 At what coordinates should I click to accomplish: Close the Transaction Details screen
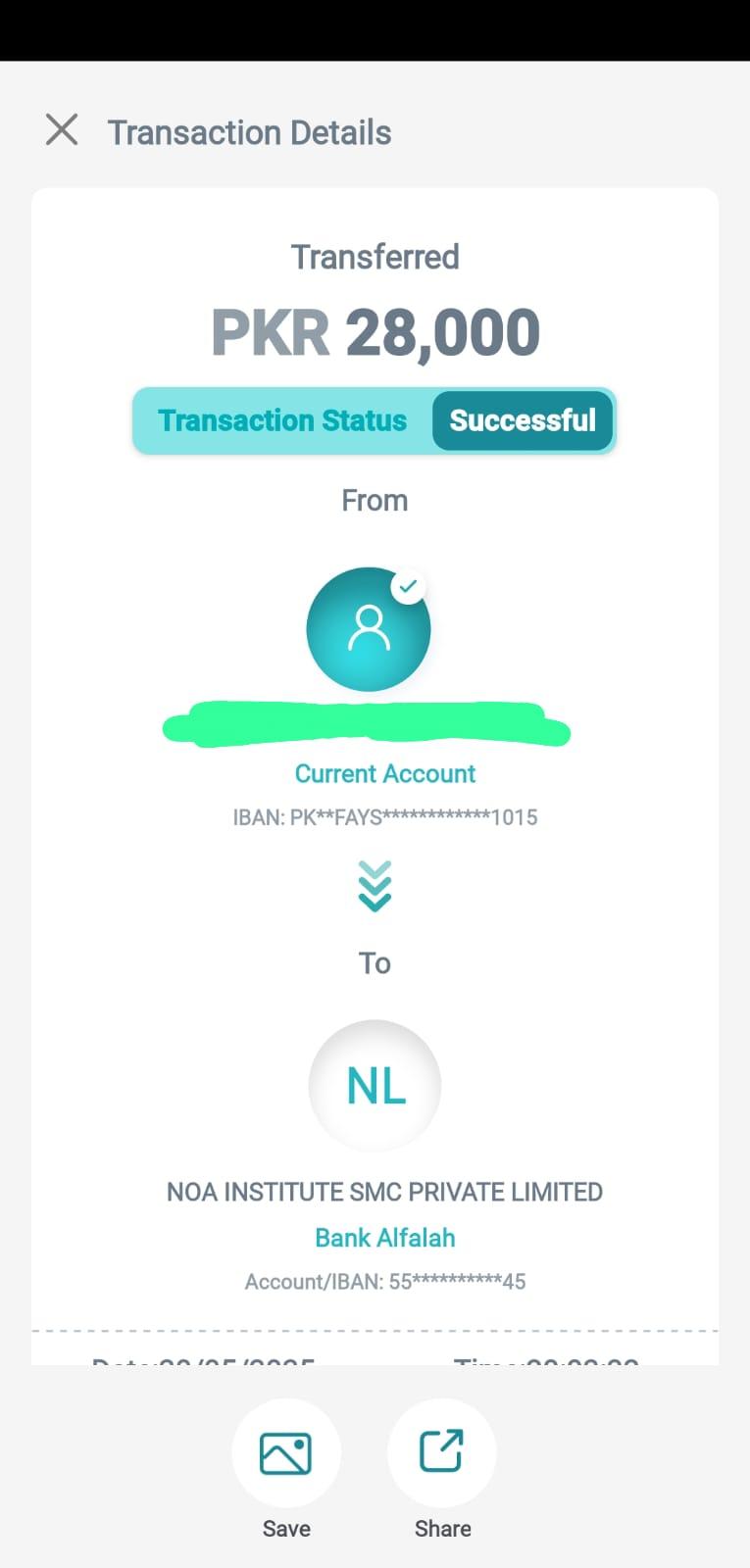click(62, 129)
